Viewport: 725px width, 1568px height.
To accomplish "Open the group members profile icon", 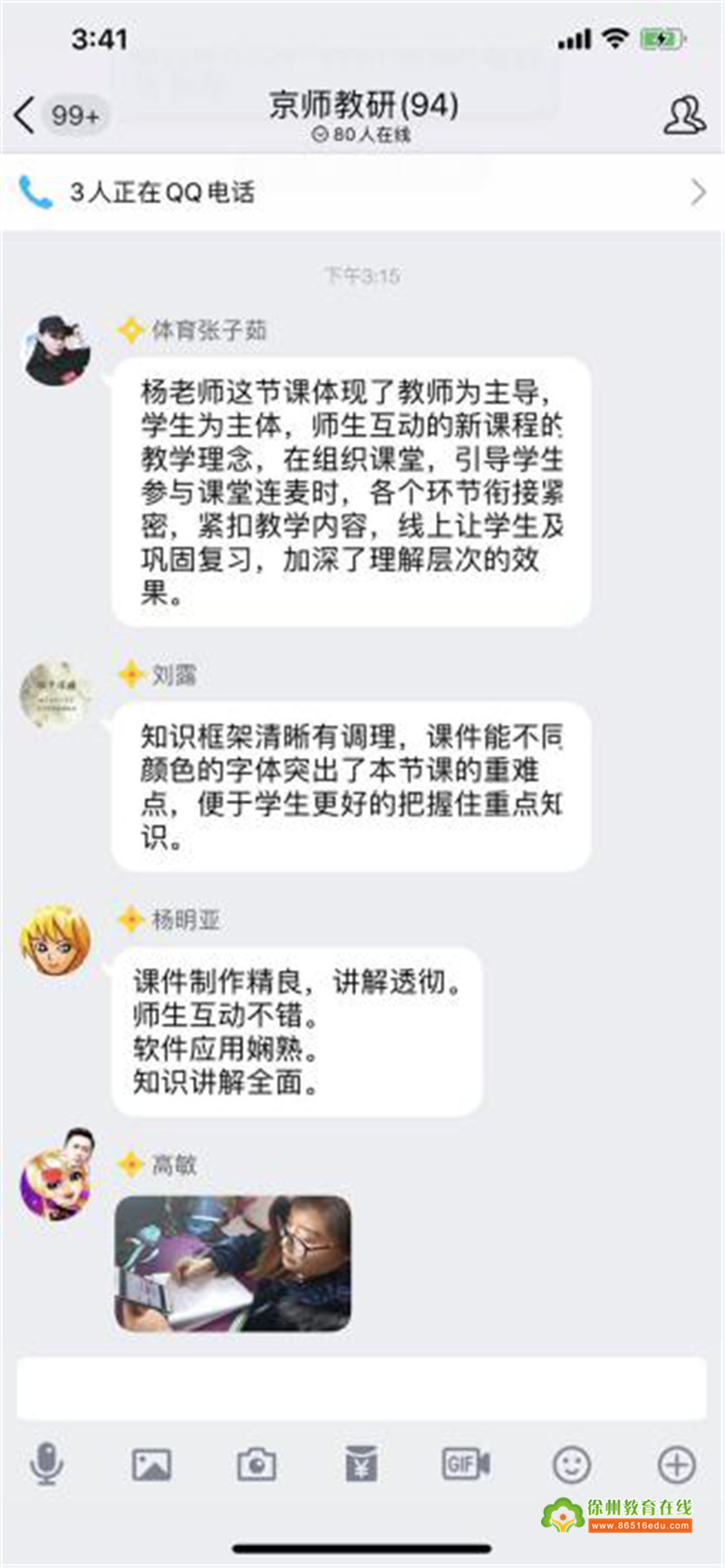I will pyautogui.click(x=684, y=116).
